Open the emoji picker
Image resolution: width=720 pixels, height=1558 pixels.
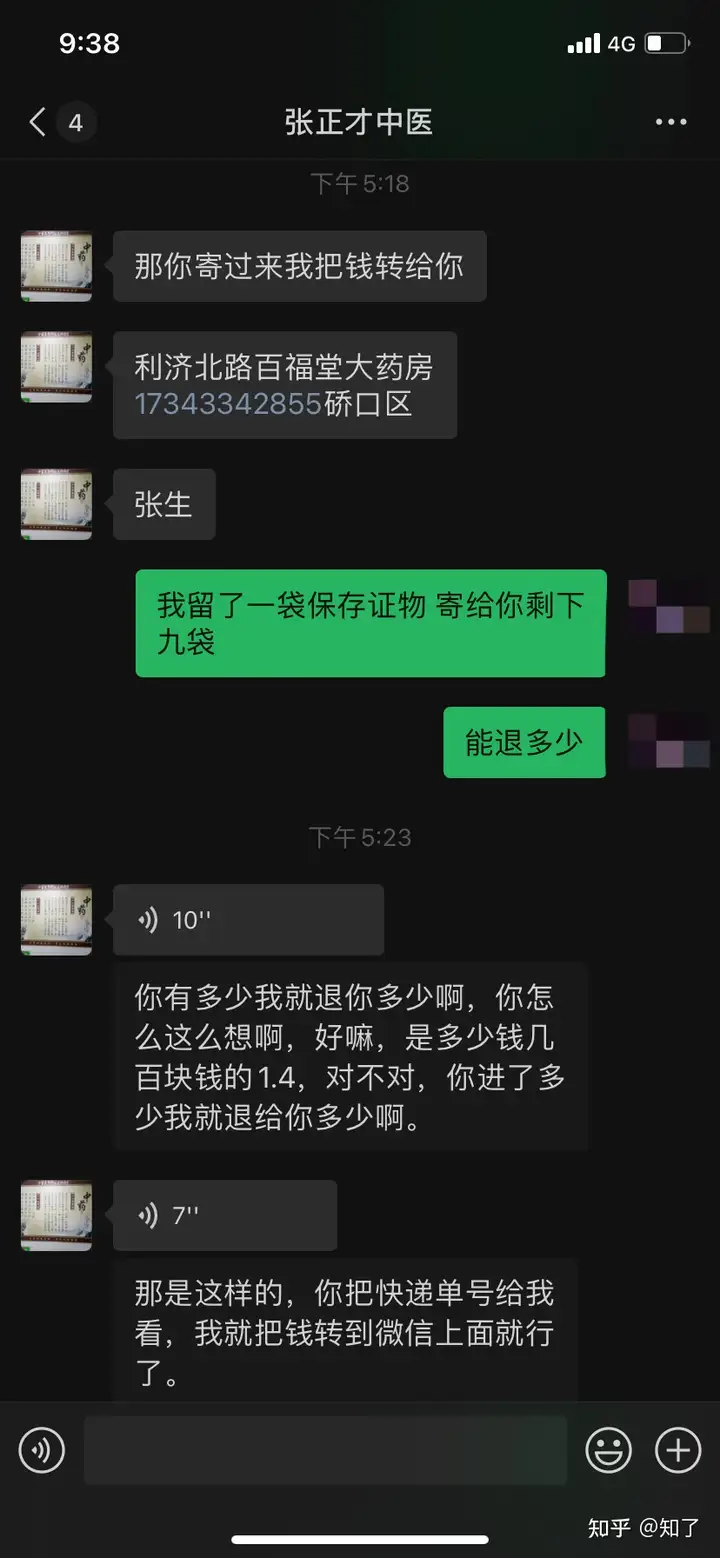pyautogui.click(x=609, y=1449)
